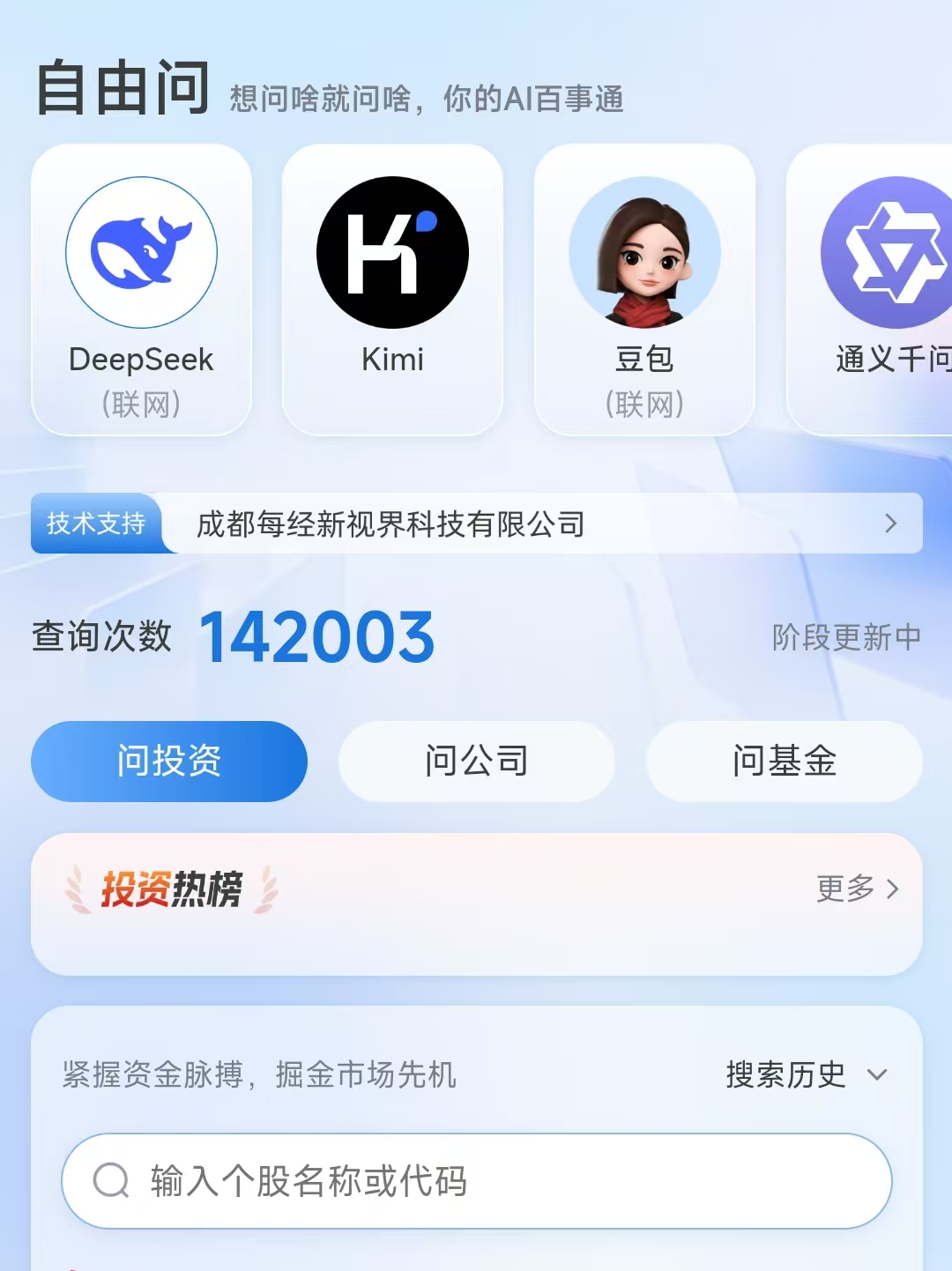Select the DeepSeek AI model card
The image size is (952, 1271).
click(x=141, y=289)
